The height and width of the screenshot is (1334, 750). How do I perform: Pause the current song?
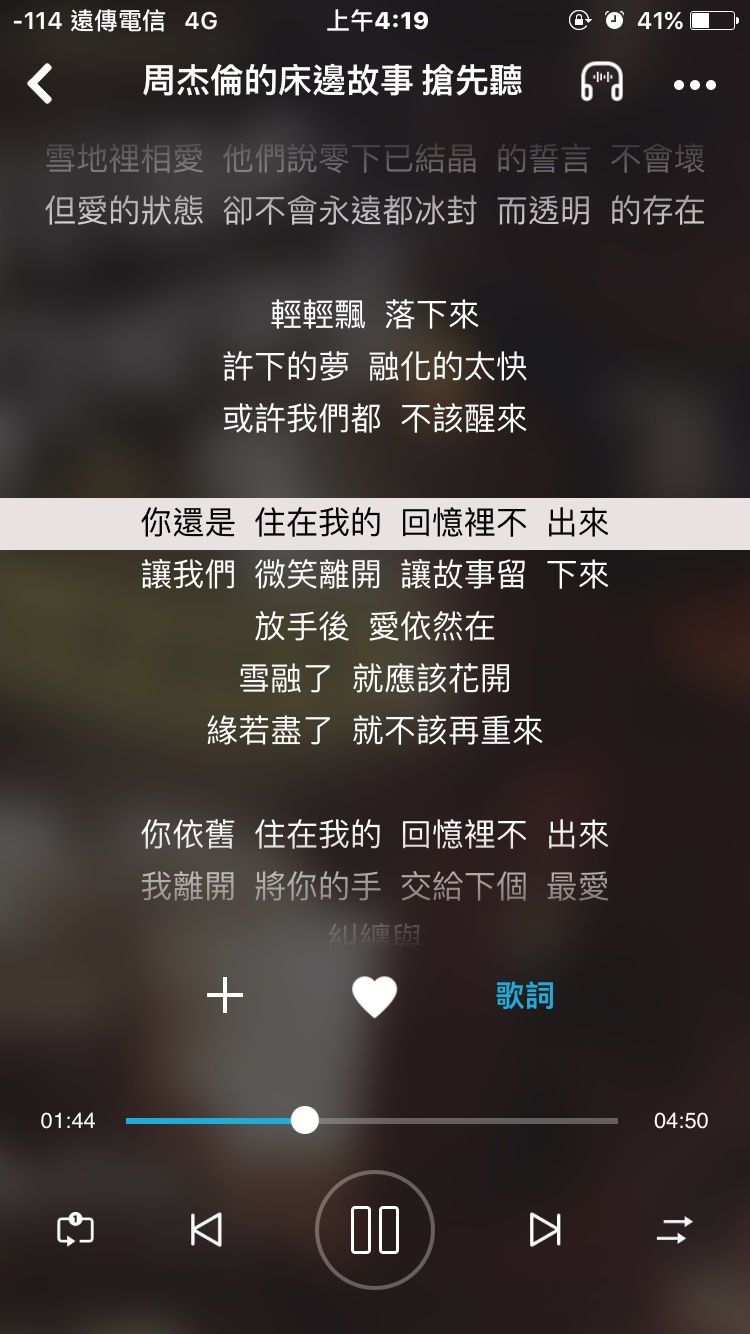click(x=375, y=1229)
